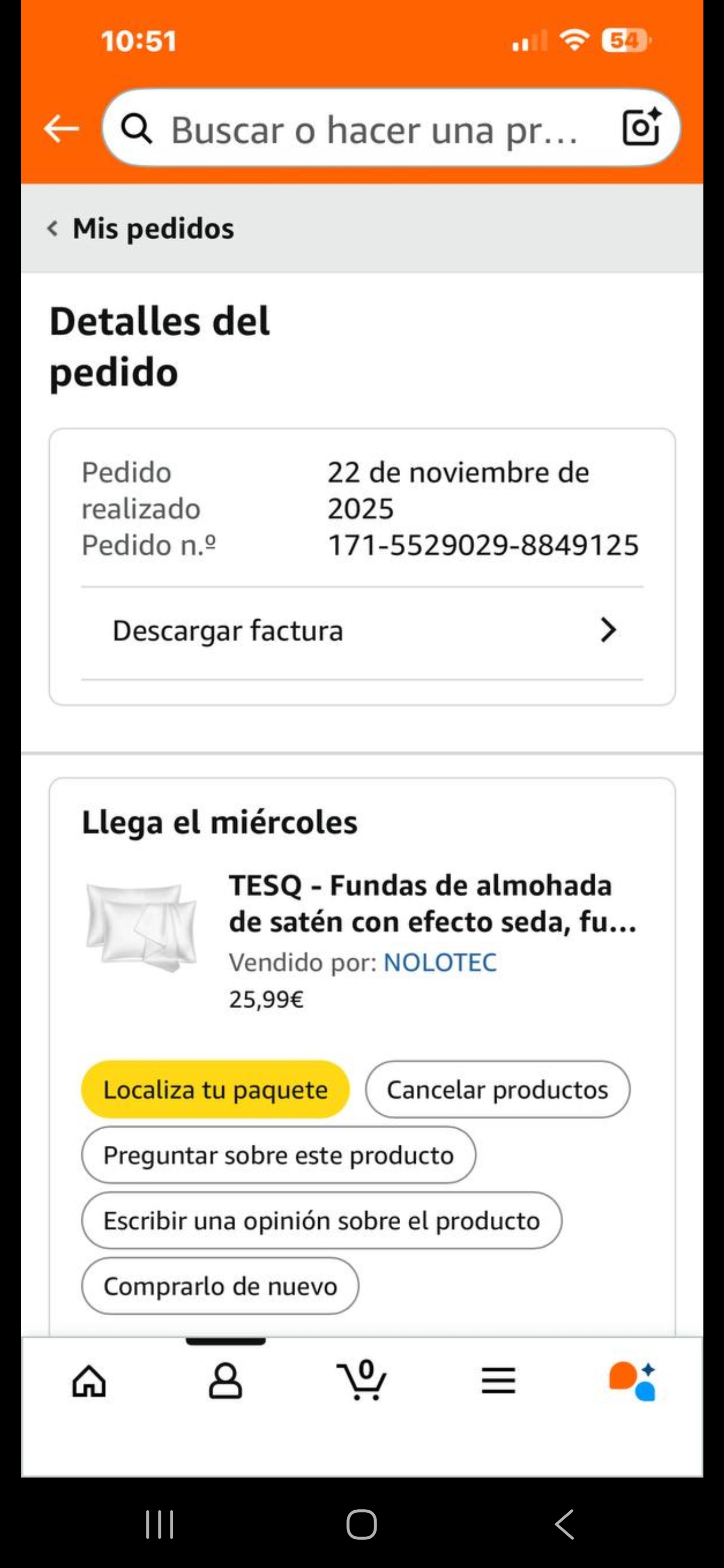Open the AI assistant chat tab

pos(633,1381)
